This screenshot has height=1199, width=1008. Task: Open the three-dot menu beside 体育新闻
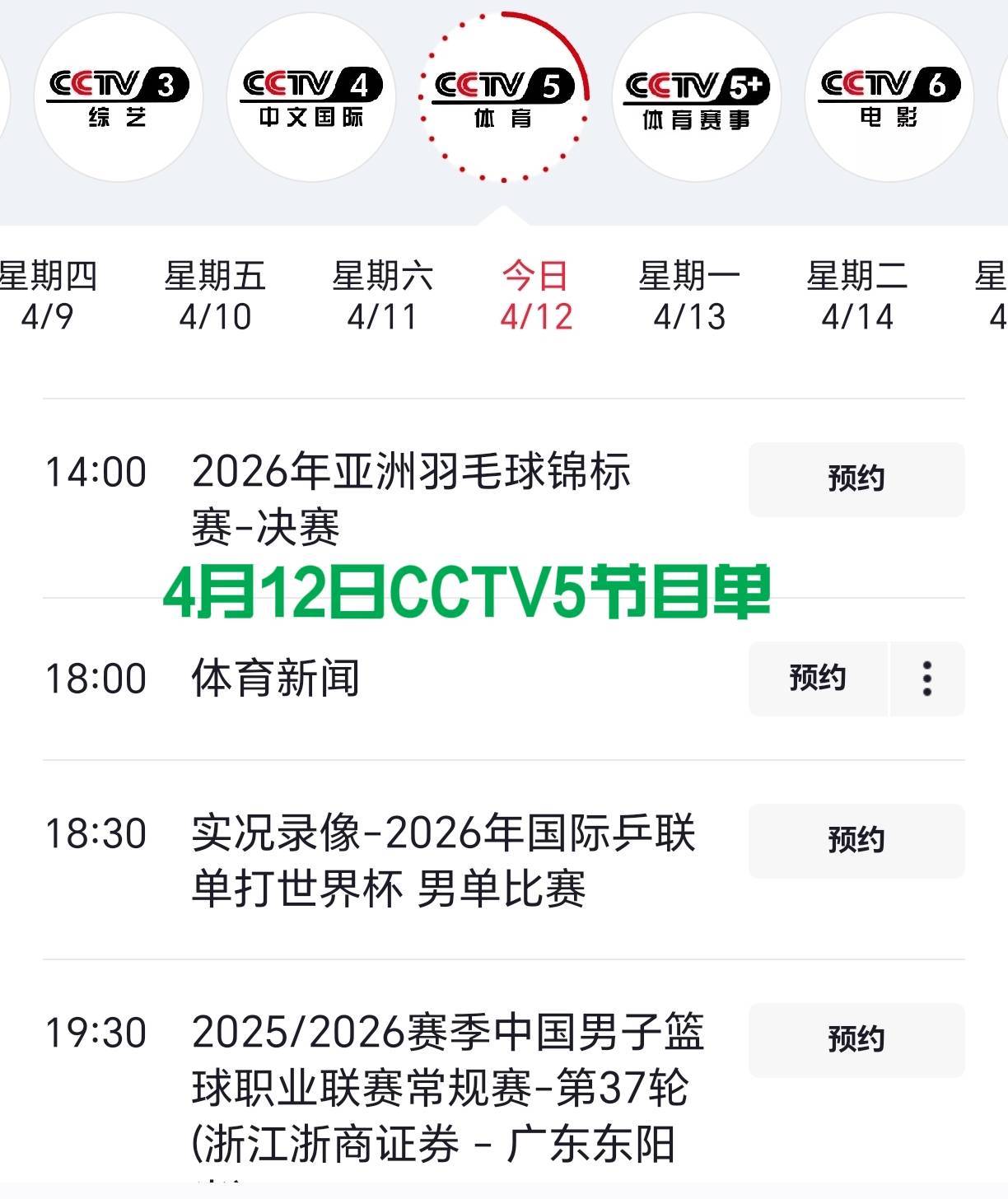click(x=927, y=679)
